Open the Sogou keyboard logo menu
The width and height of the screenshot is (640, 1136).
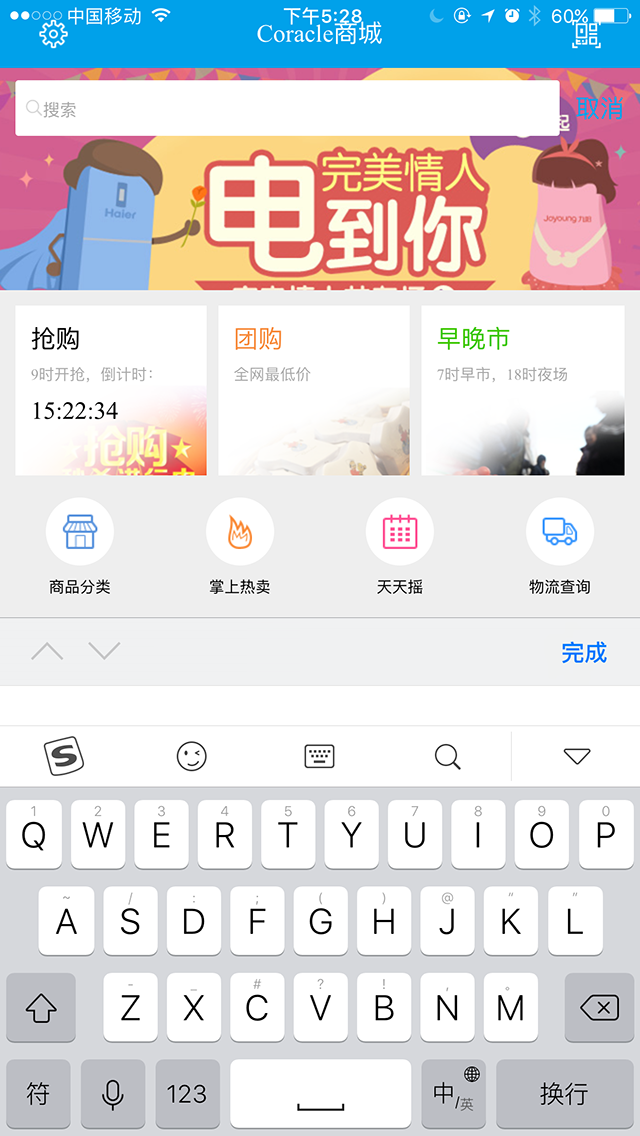point(64,757)
